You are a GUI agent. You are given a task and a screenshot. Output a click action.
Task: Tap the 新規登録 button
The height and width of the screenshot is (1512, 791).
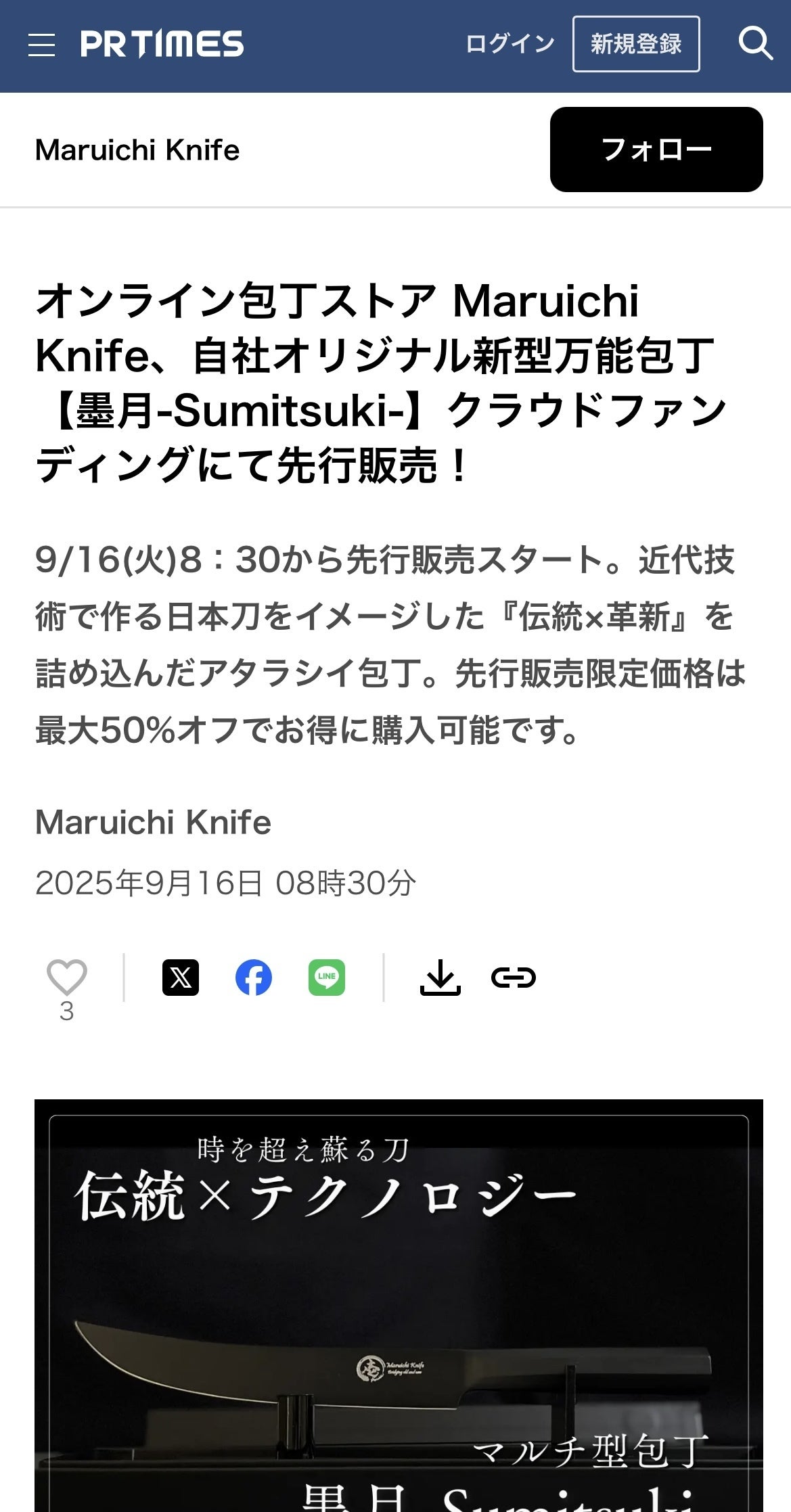coord(635,45)
